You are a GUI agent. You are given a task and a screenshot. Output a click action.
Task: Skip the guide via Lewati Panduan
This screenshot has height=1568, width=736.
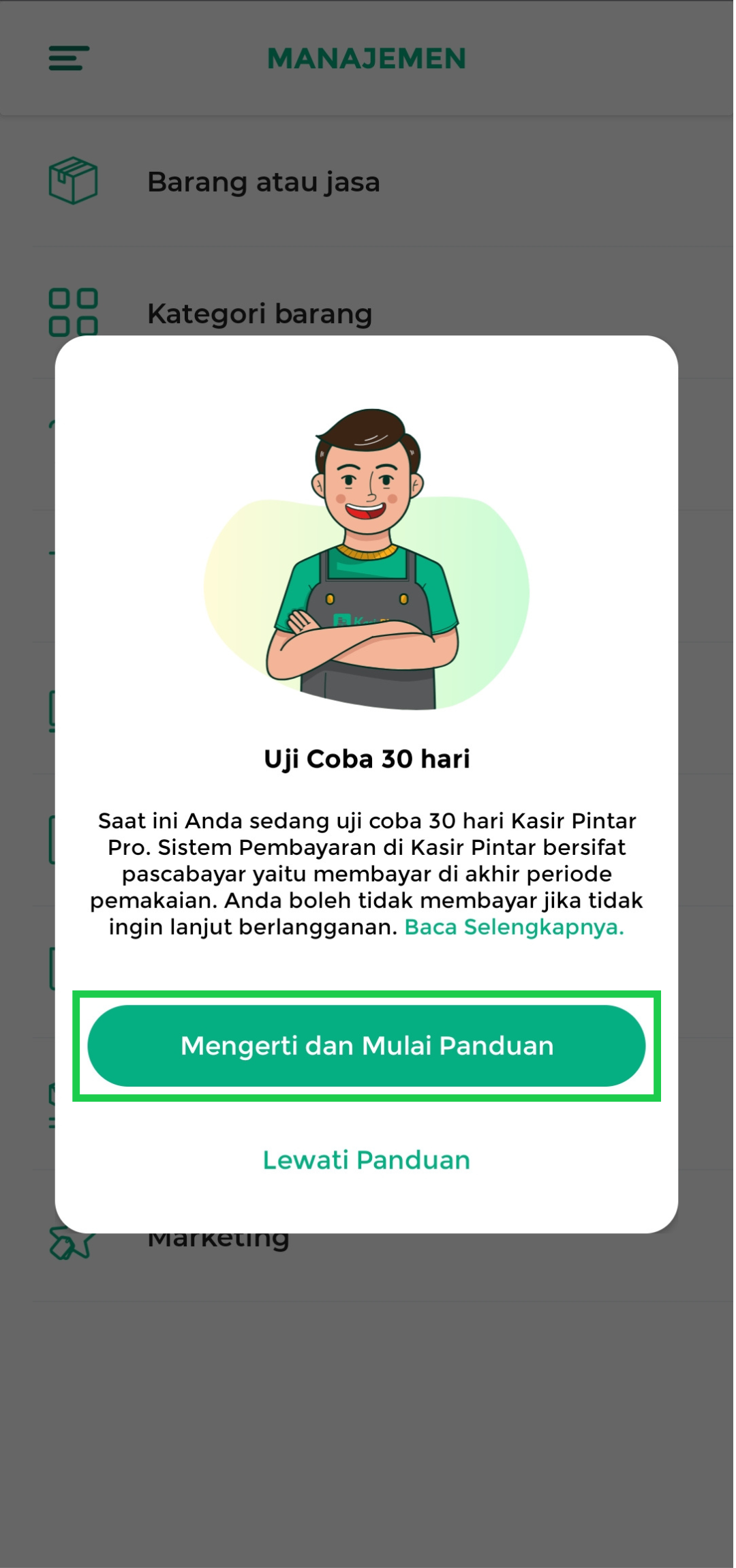tap(367, 1160)
